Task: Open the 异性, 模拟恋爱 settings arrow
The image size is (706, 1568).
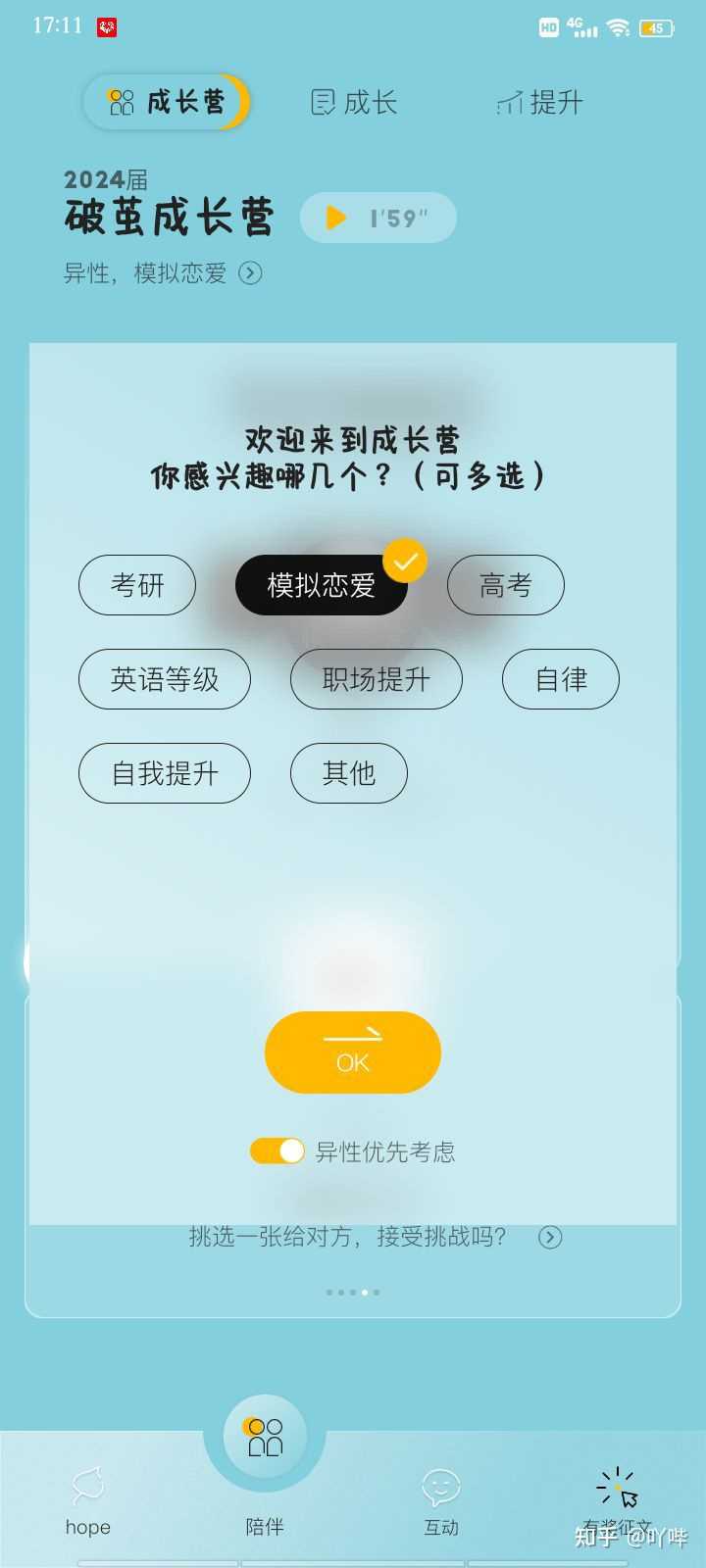Action: tap(250, 273)
